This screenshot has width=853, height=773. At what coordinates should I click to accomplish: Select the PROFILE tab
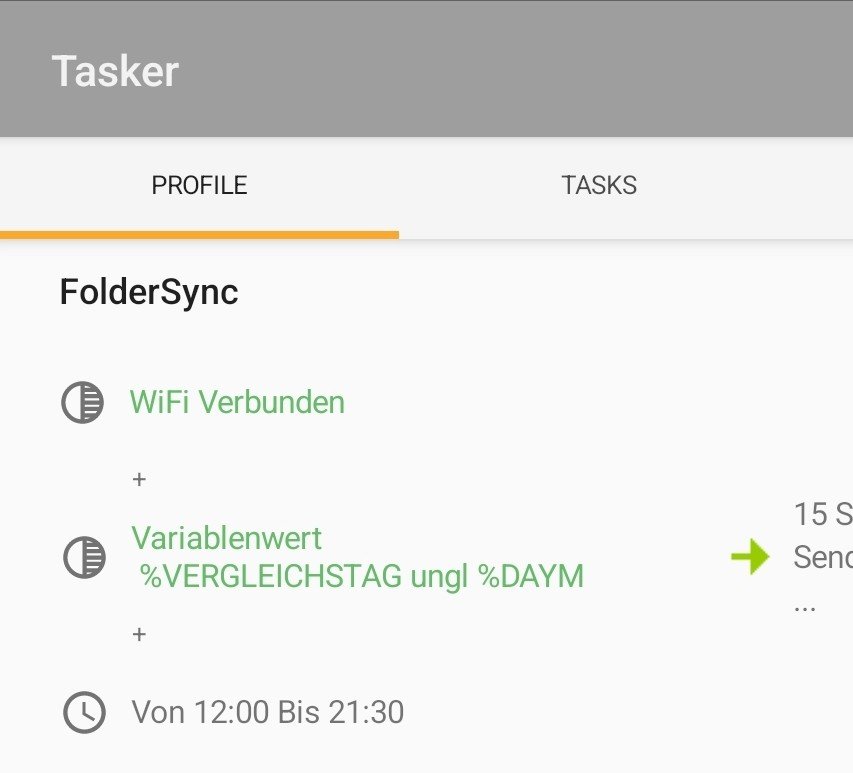pos(199,186)
